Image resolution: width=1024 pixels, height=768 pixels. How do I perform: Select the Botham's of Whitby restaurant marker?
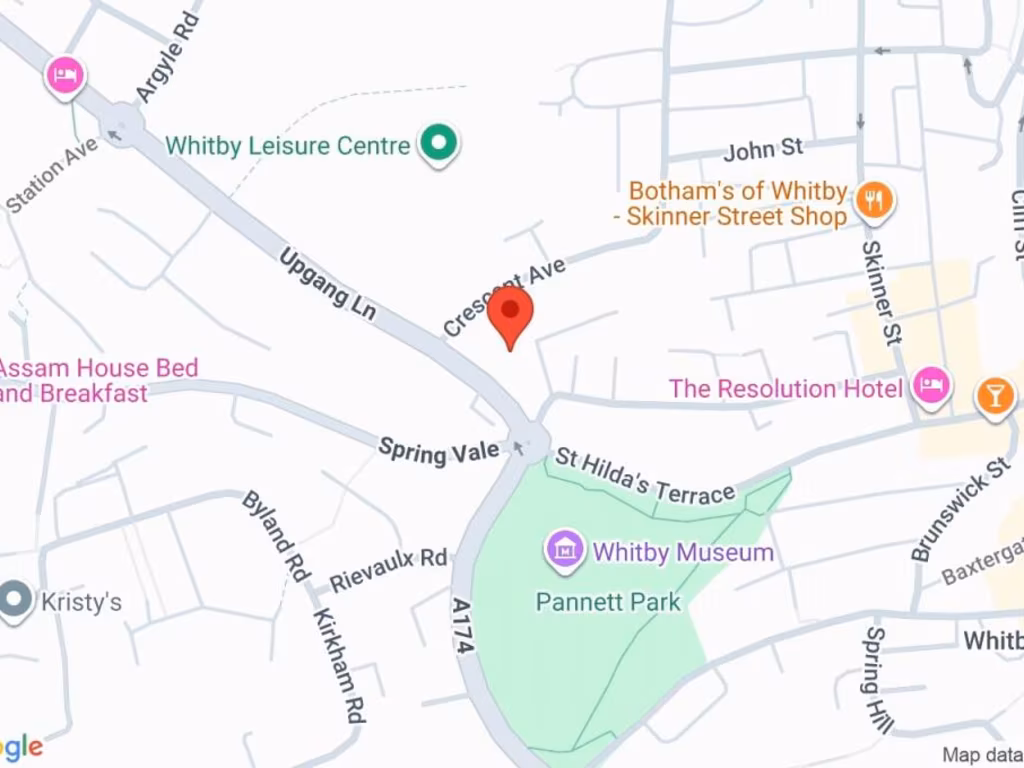875,201
